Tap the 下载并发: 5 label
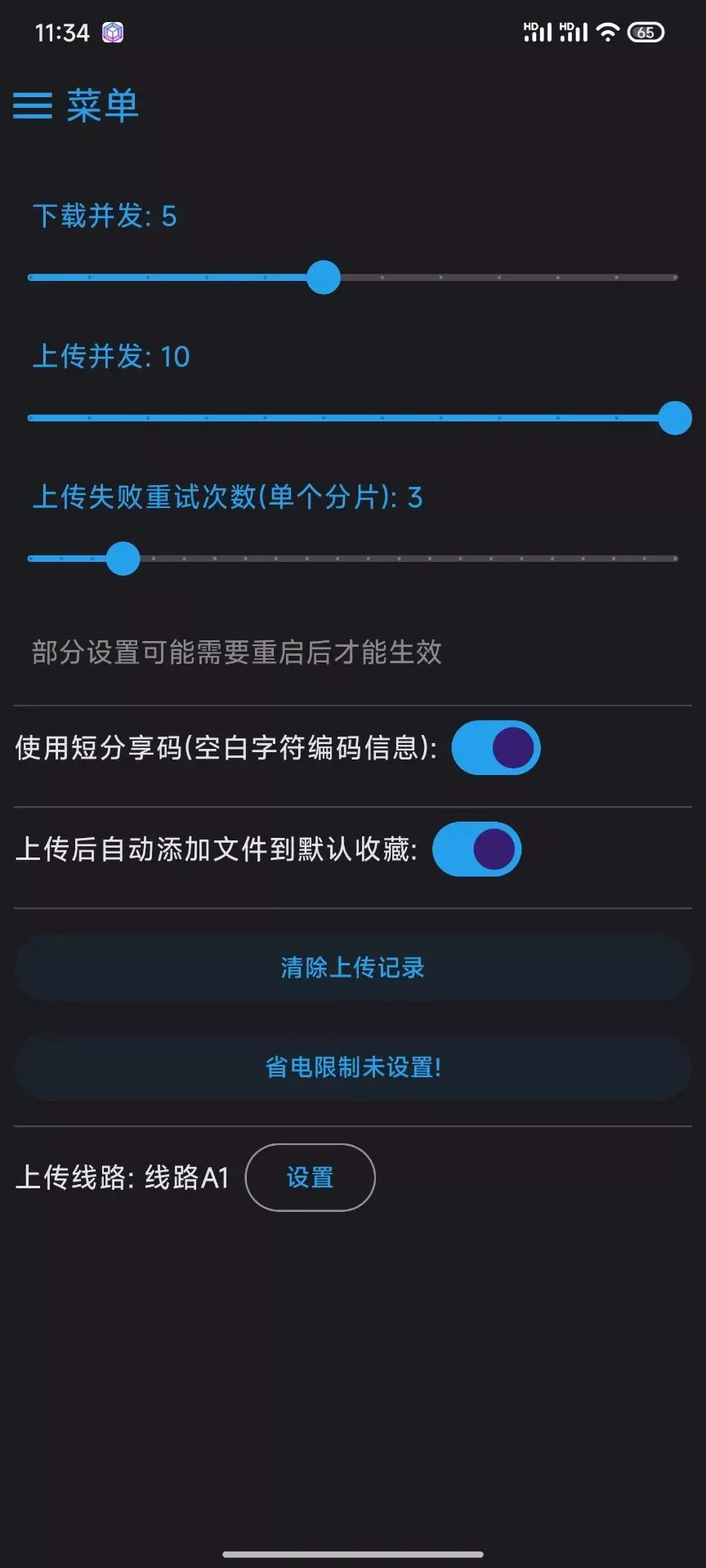This screenshot has width=706, height=1568. coord(105,216)
